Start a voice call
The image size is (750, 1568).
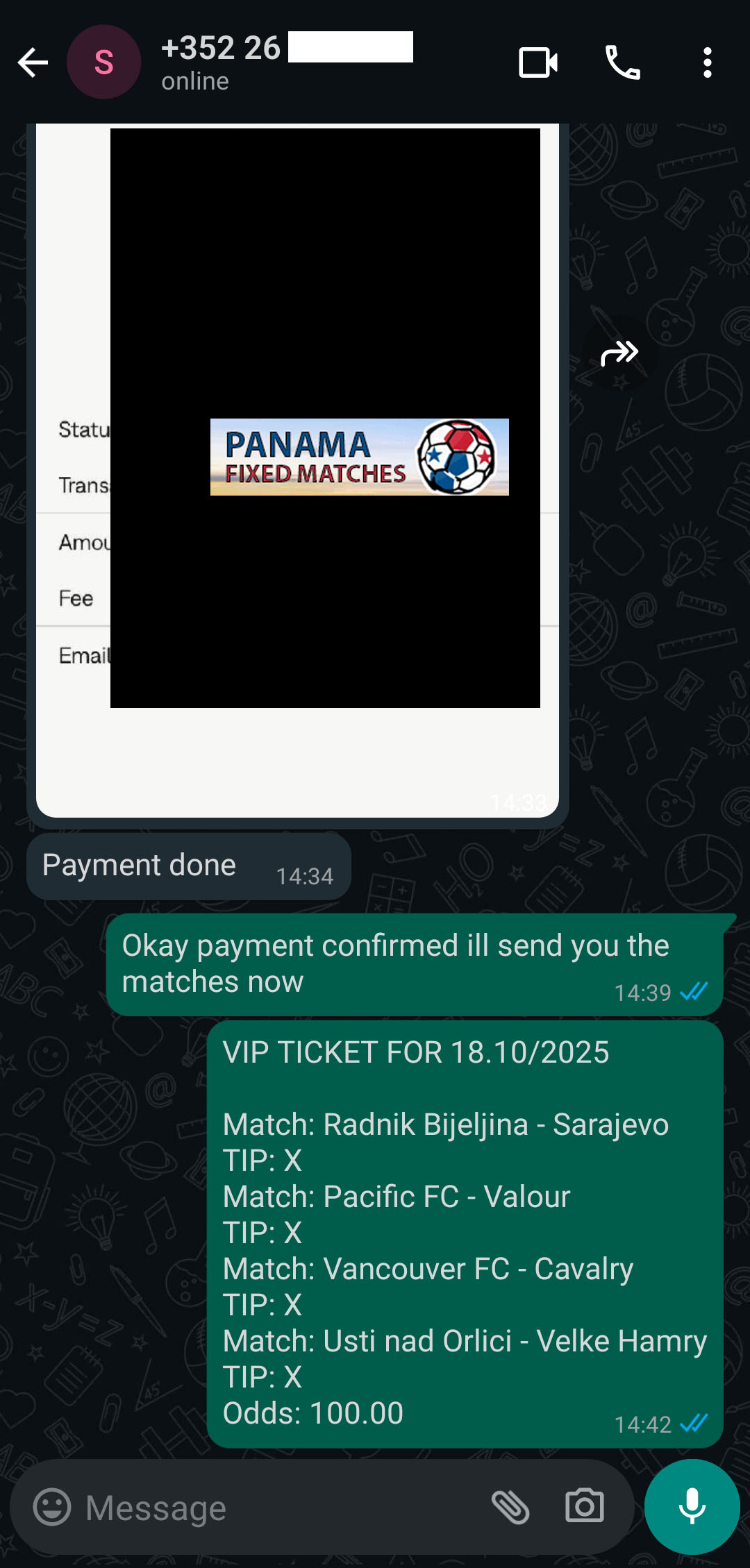point(622,62)
